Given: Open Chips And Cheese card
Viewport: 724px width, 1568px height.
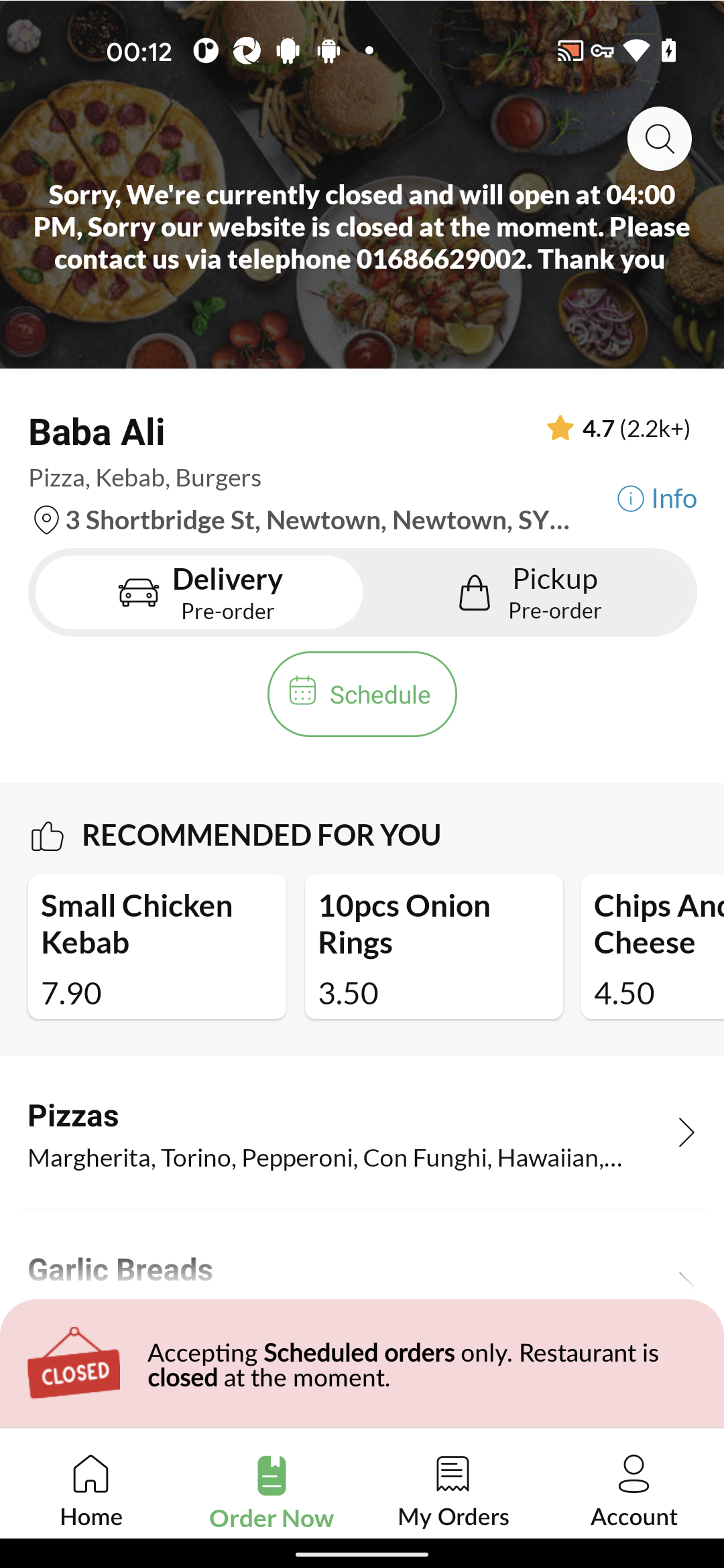Looking at the screenshot, I should [653, 947].
